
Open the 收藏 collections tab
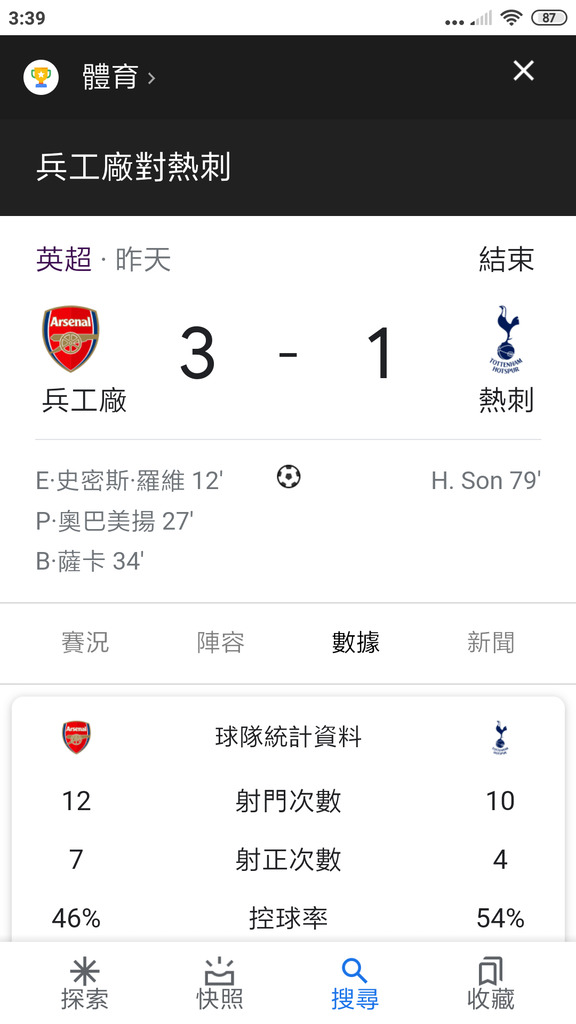[x=490, y=984]
